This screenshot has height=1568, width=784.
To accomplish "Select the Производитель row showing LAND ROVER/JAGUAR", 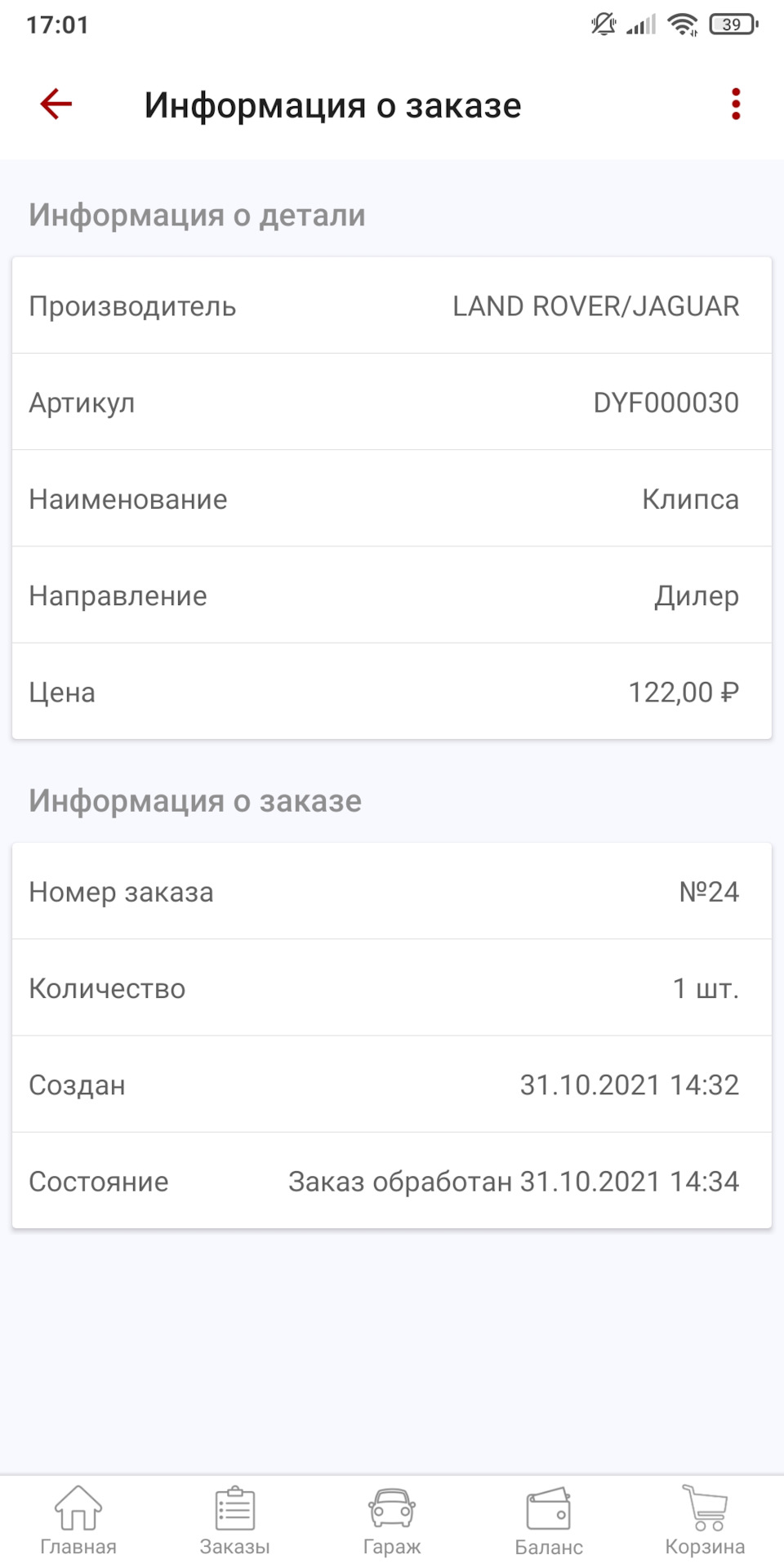I will (392, 306).
